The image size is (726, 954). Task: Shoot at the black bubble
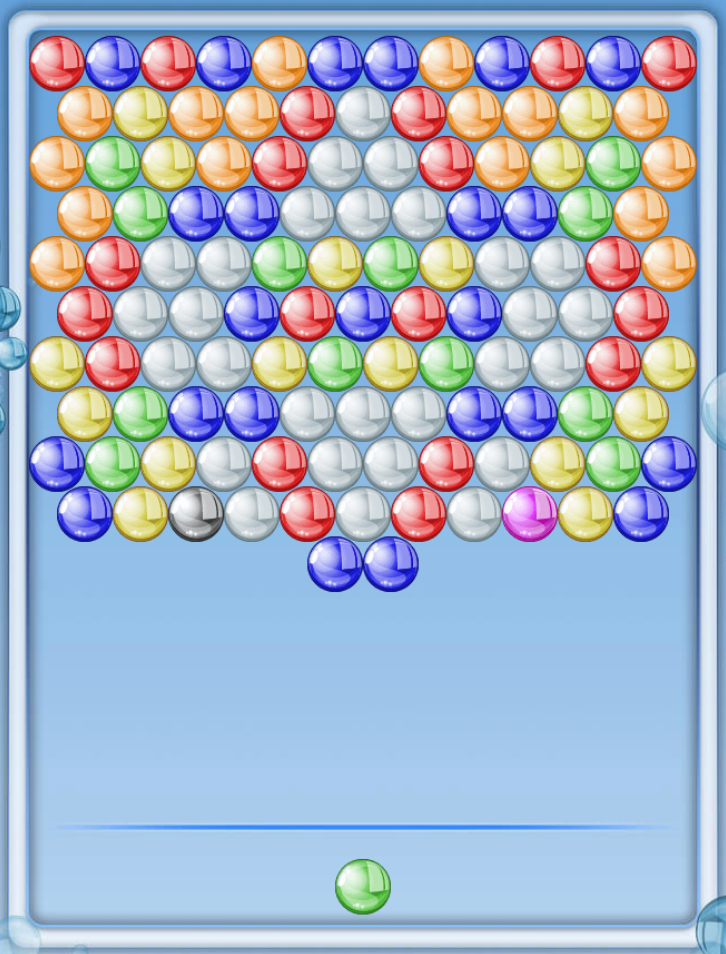click(x=196, y=514)
